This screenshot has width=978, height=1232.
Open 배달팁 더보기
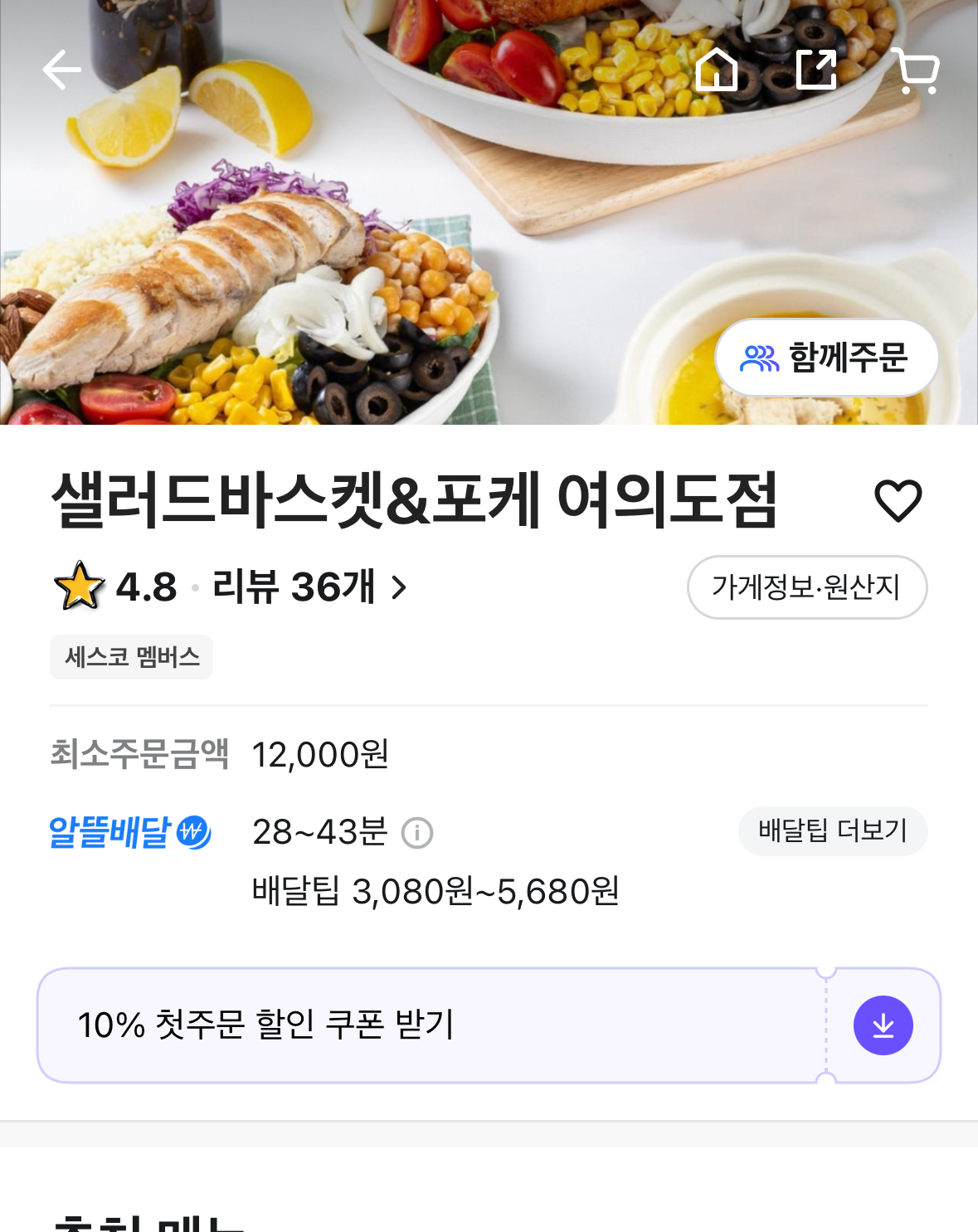(832, 830)
